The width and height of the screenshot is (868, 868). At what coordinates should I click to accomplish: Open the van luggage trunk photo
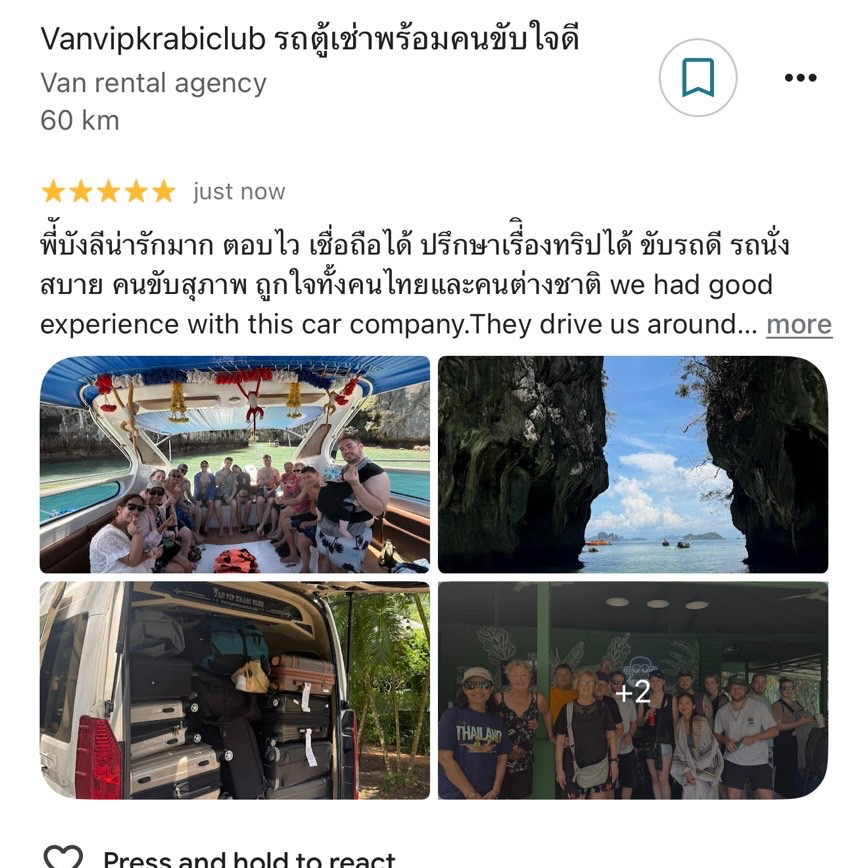pyautogui.click(x=235, y=690)
